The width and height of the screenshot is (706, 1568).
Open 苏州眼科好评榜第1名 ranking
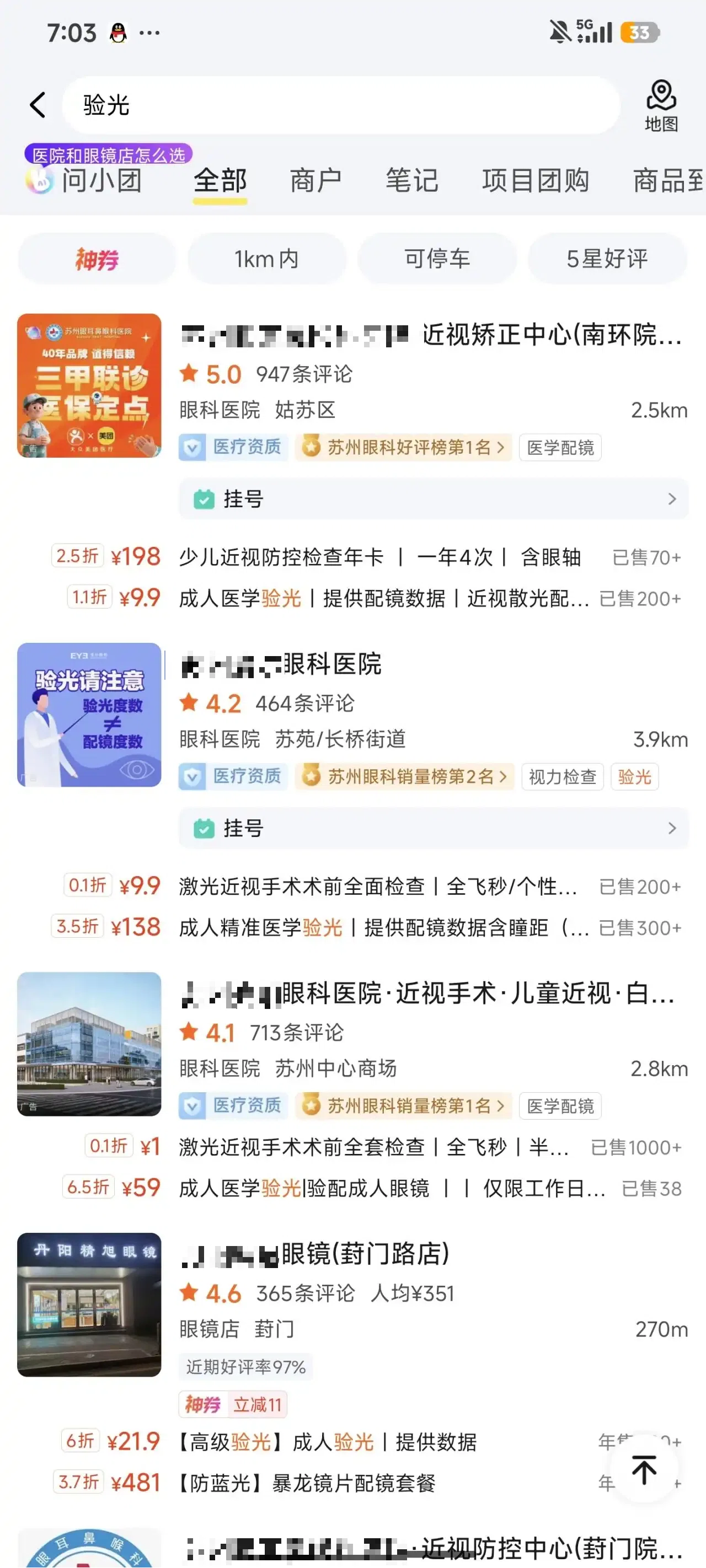click(x=403, y=447)
